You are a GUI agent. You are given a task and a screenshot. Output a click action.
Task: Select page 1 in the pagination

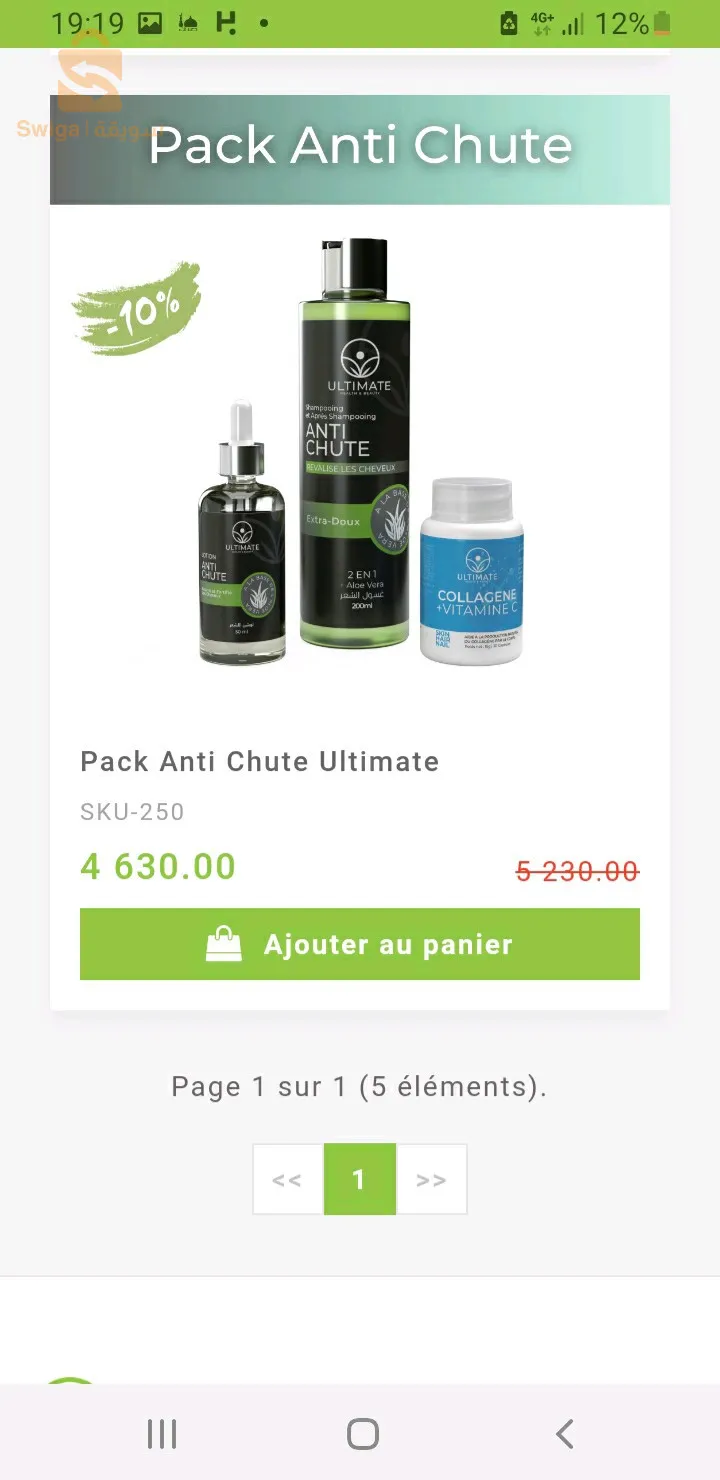360,1179
